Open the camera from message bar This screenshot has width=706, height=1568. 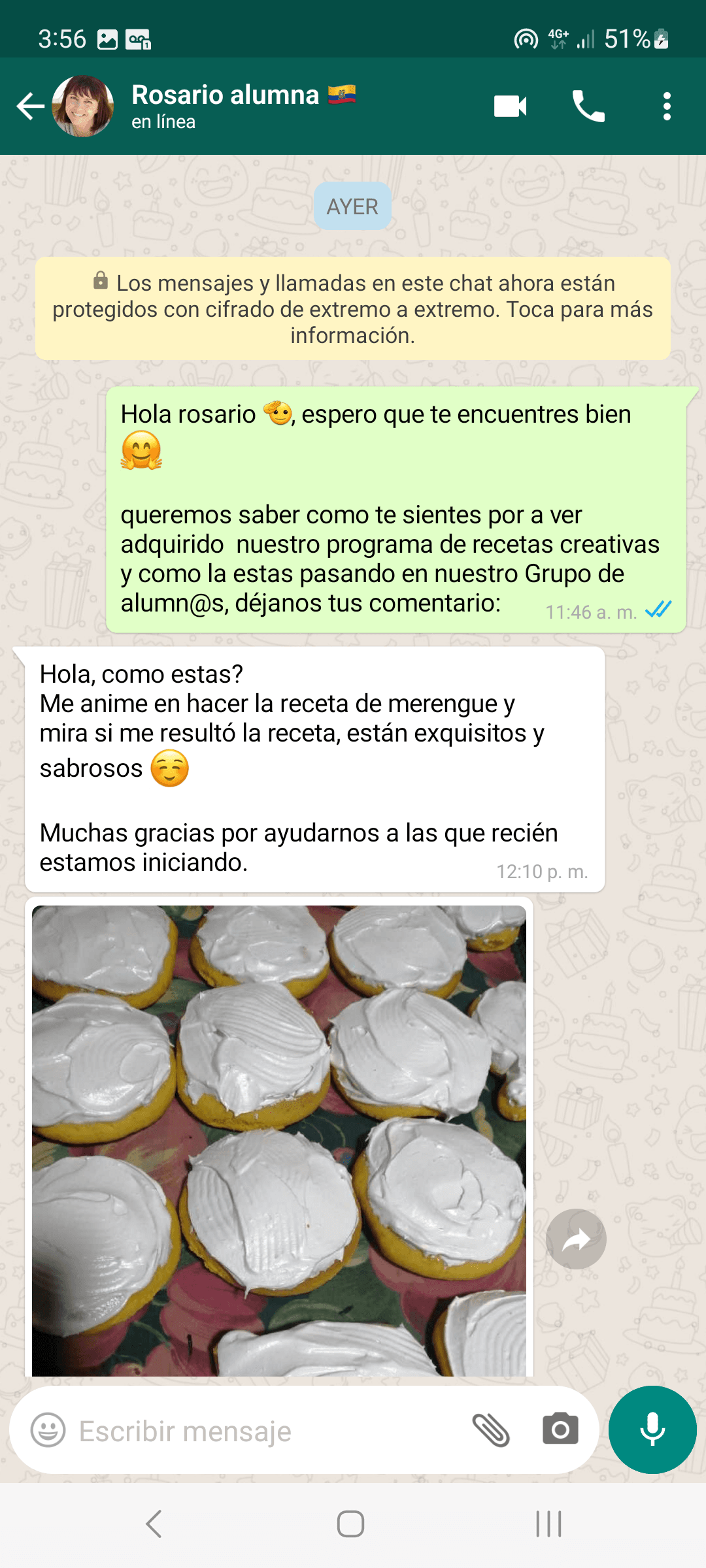click(x=560, y=1429)
